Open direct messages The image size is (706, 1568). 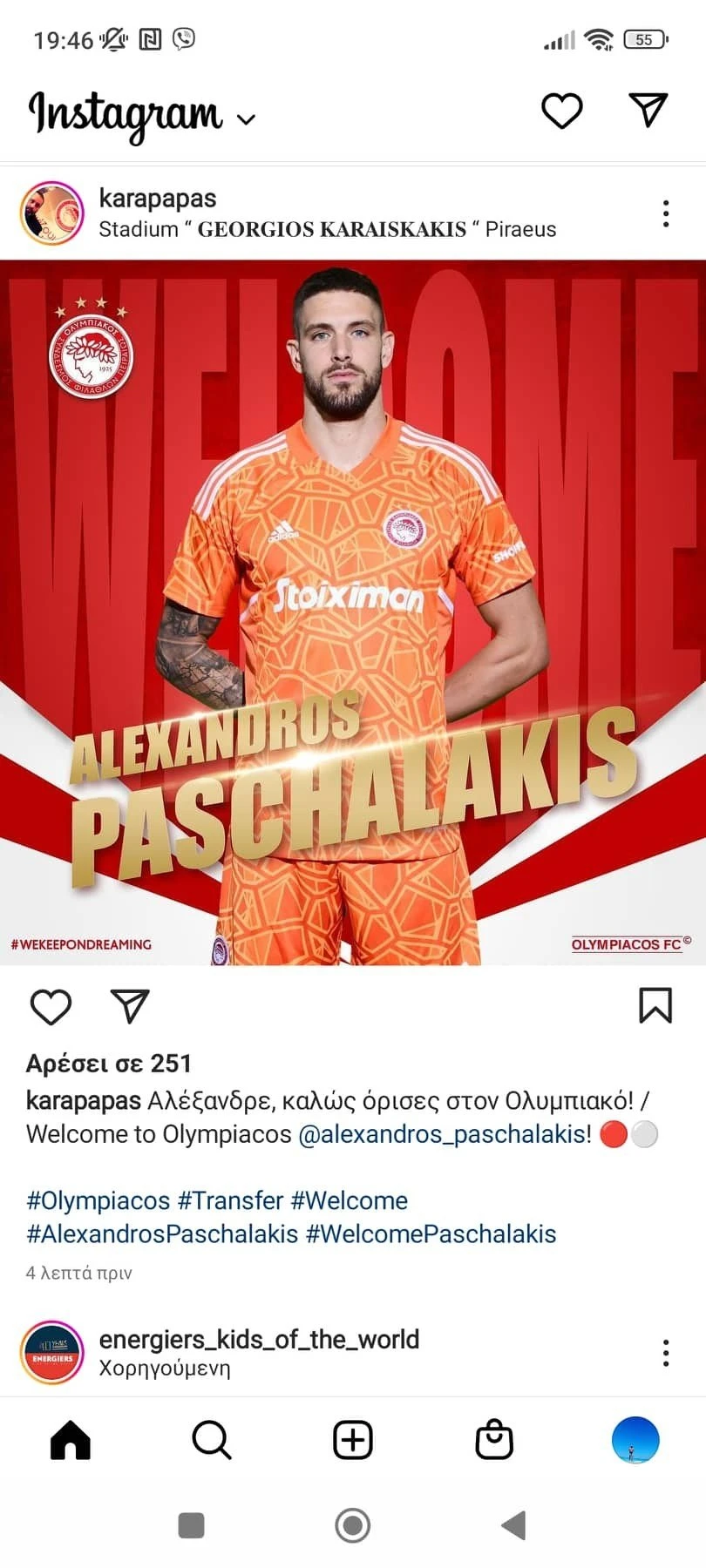[x=648, y=111]
